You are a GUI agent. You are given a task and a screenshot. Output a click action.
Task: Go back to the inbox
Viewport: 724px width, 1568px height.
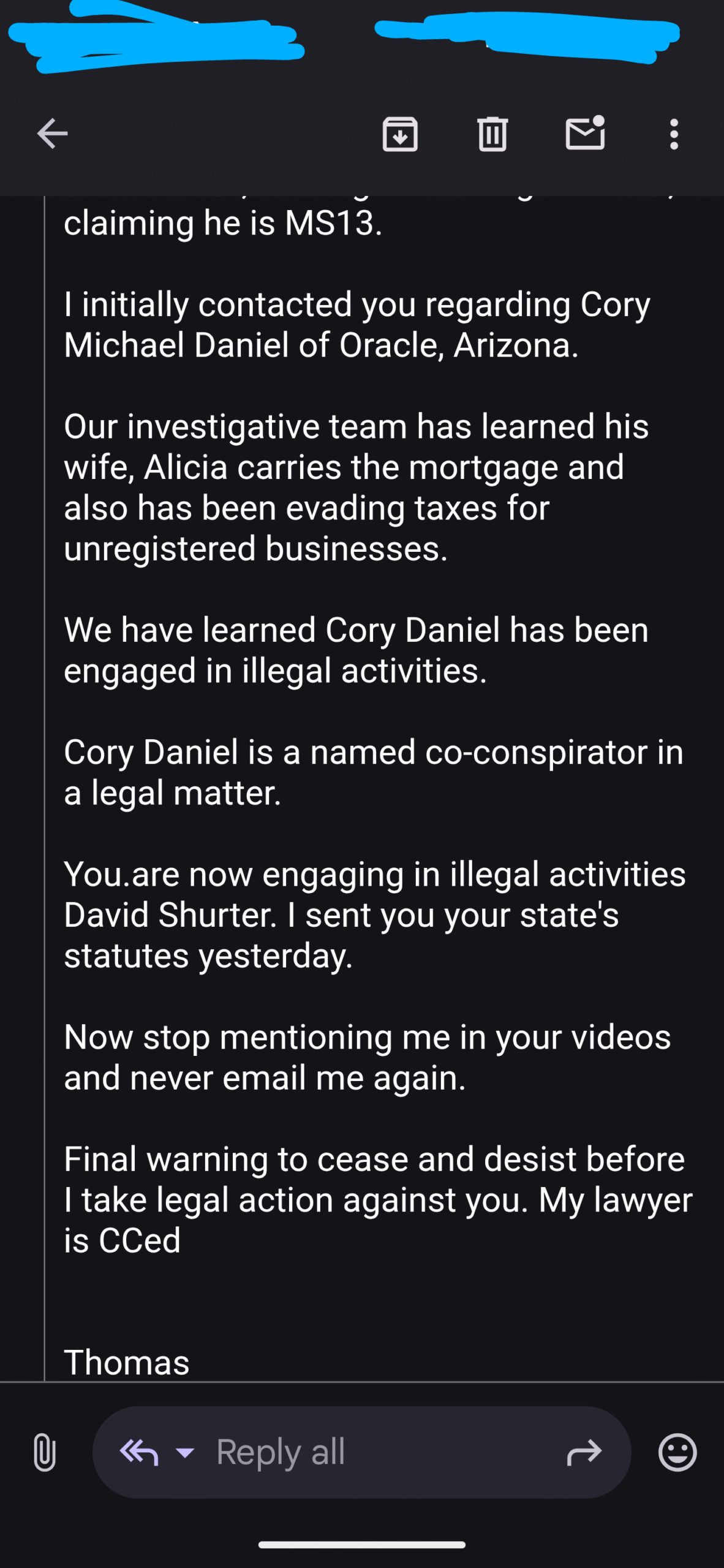point(52,134)
